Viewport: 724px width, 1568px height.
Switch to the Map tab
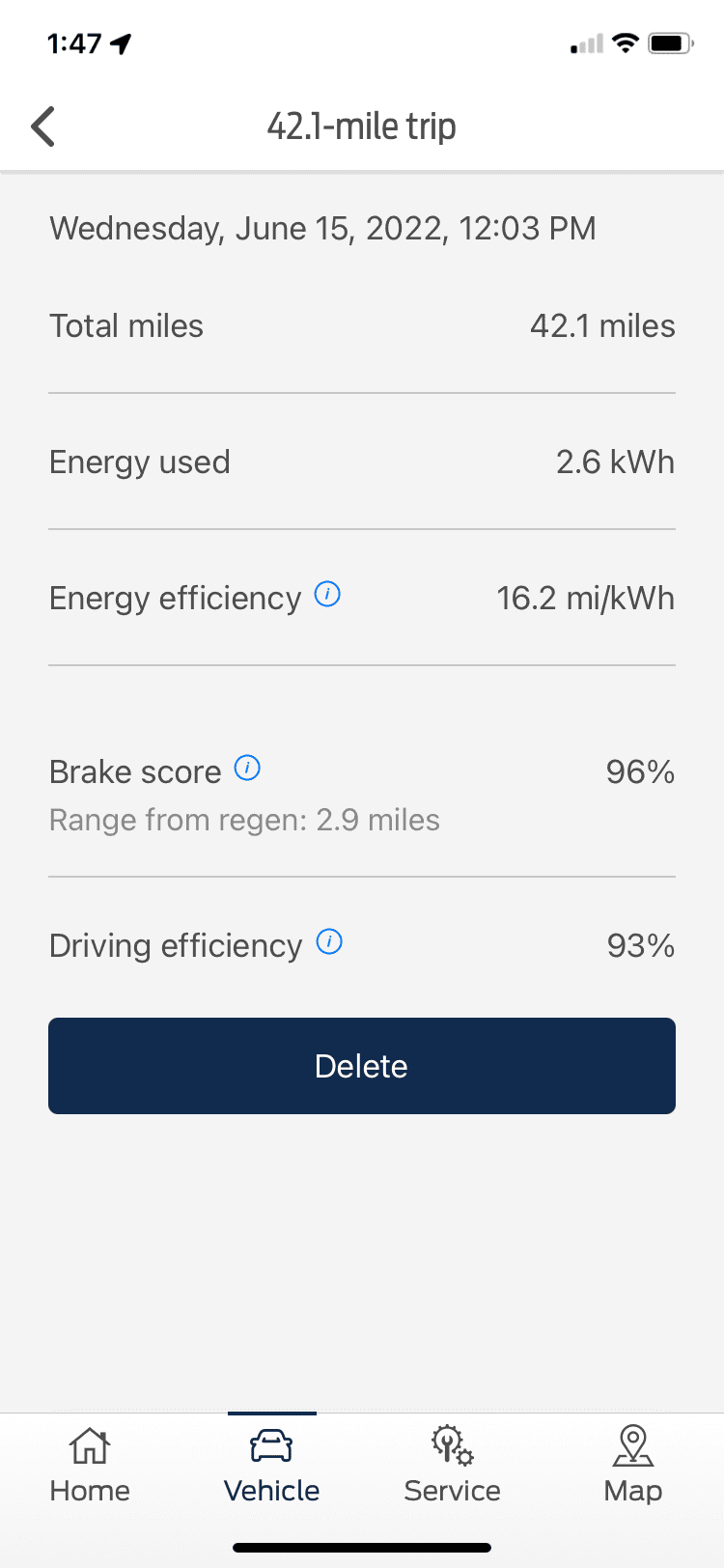point(632,1465)
